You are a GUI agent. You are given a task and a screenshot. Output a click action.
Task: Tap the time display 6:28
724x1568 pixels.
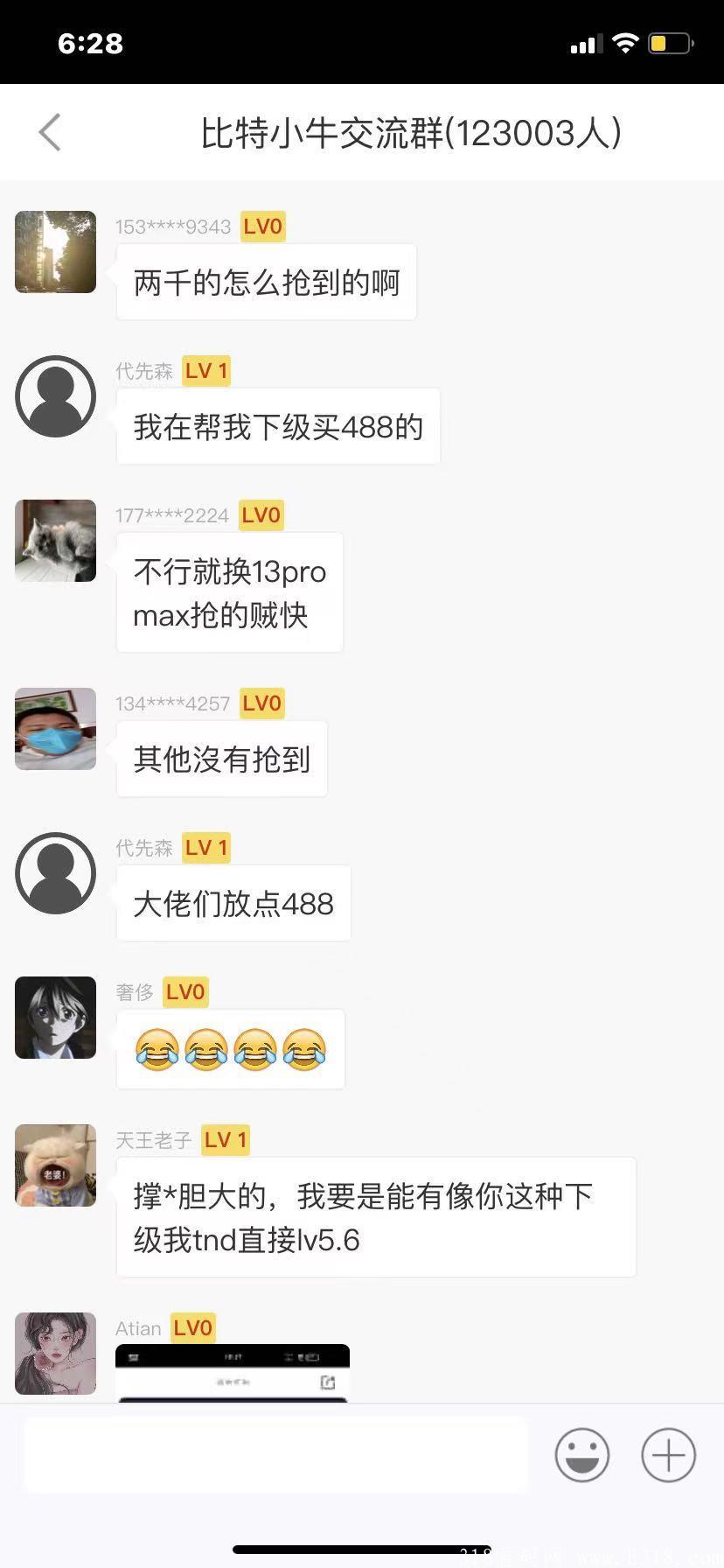pos(88,42)
